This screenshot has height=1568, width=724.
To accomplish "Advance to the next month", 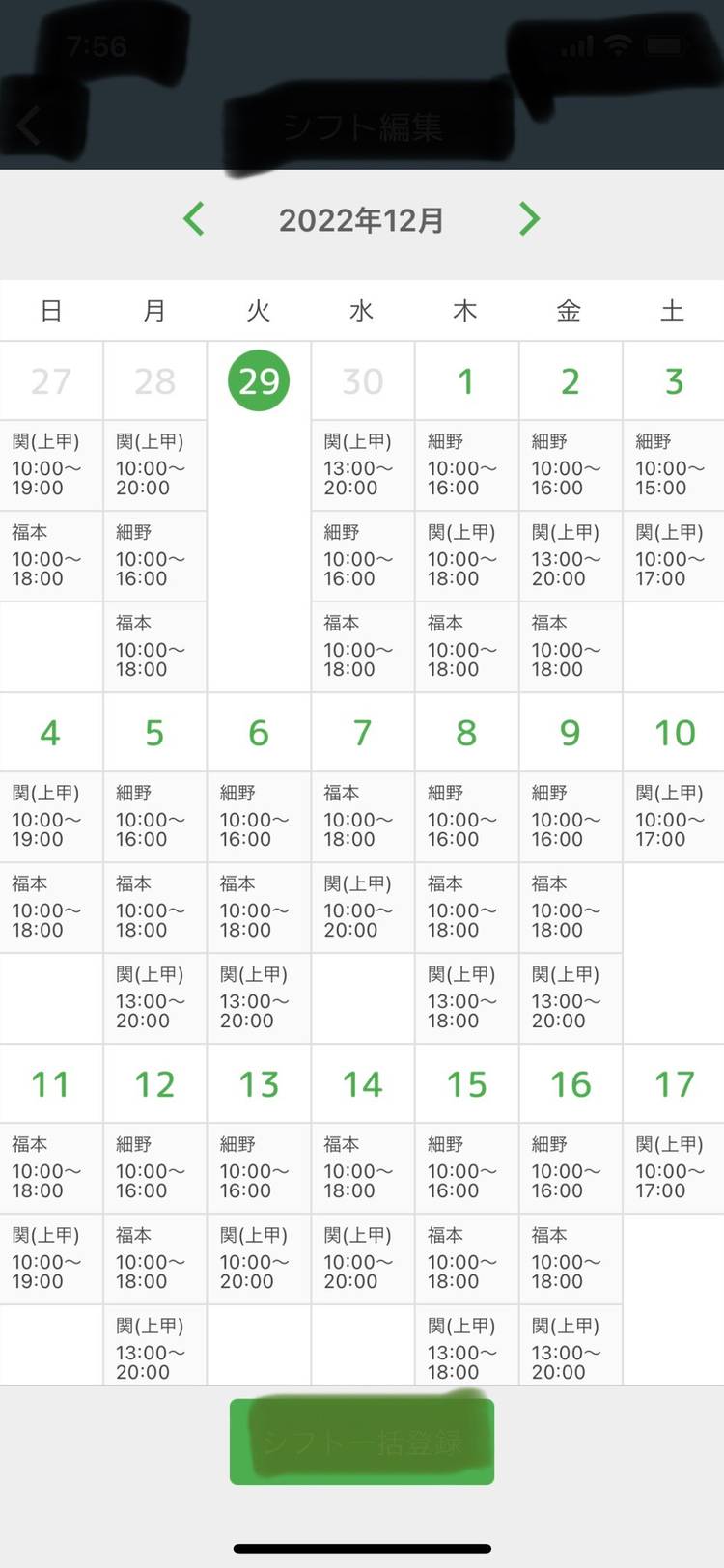I will point(529,219).
